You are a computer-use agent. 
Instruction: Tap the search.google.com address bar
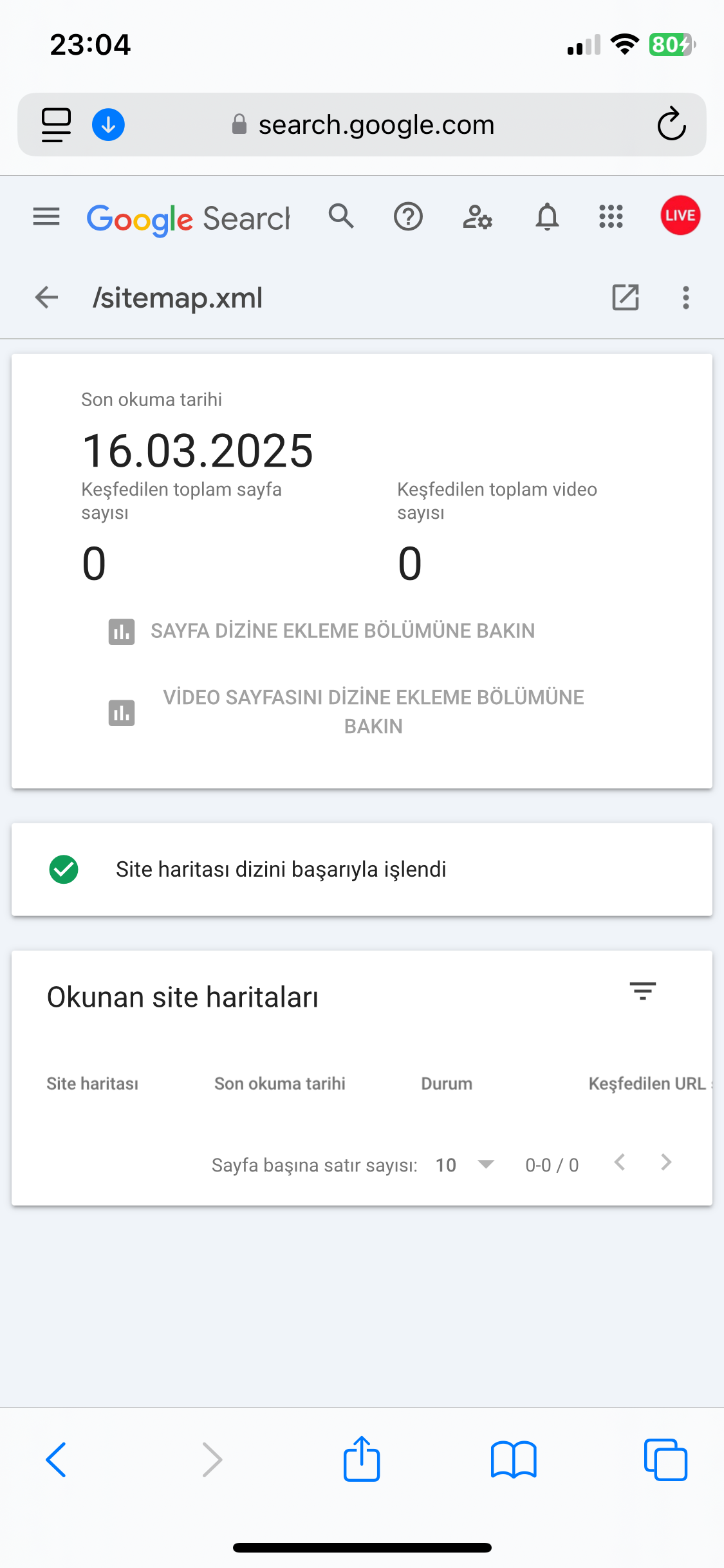click(x=362, y=124)
